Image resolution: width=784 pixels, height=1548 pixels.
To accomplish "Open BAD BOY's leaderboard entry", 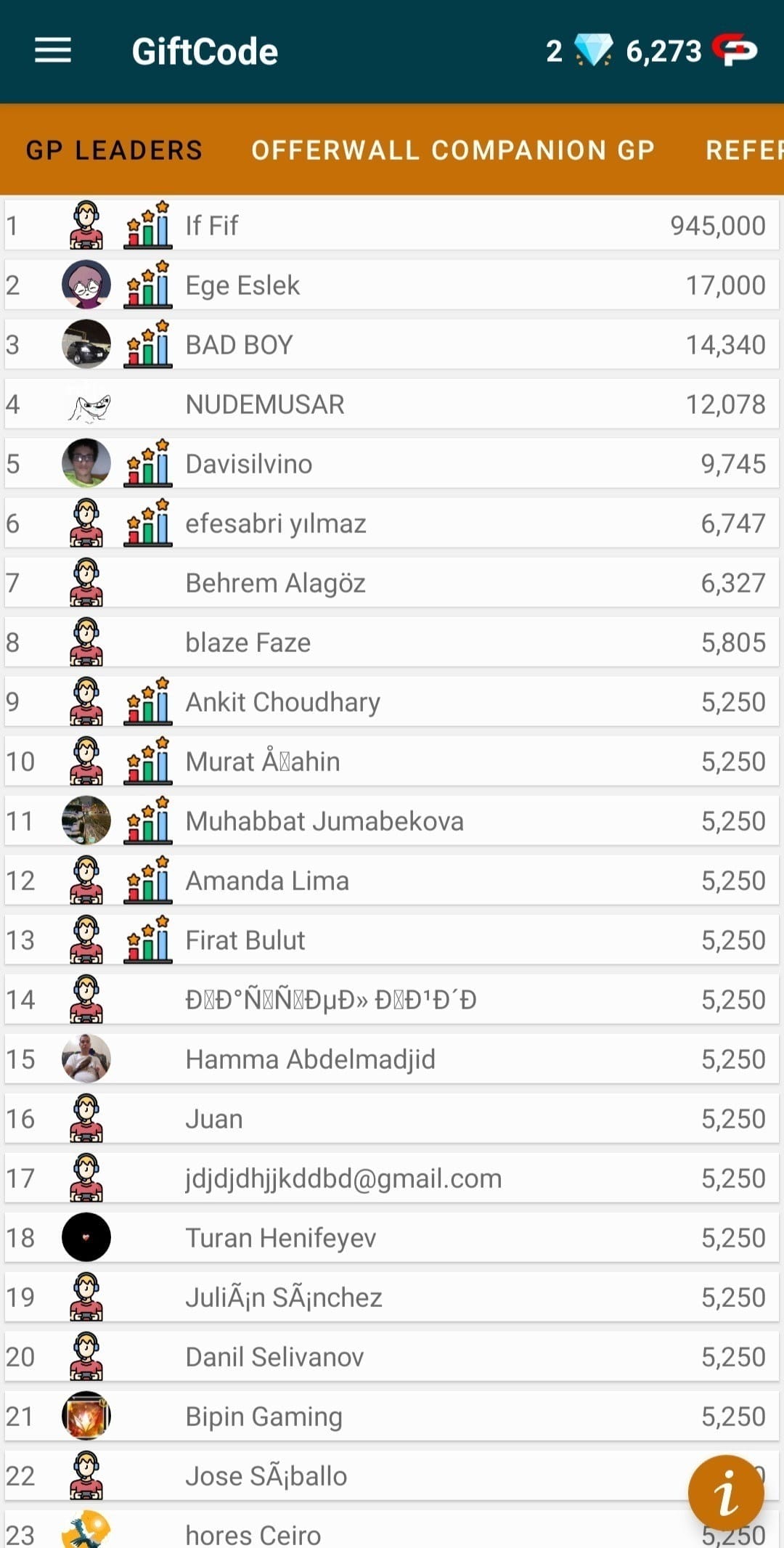I will tap(392, 344).
